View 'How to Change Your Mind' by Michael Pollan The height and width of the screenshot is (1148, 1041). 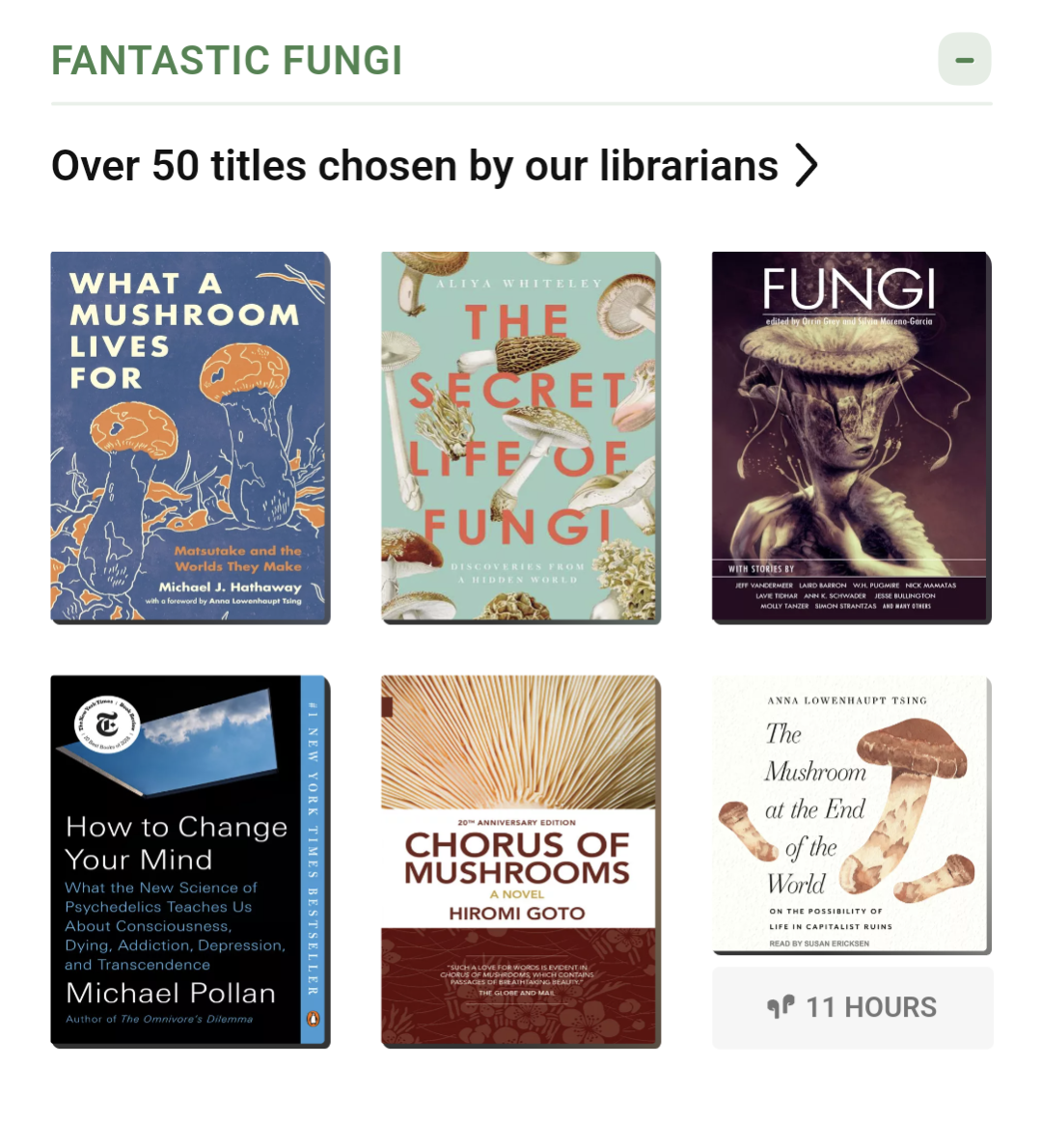(190, 861)
